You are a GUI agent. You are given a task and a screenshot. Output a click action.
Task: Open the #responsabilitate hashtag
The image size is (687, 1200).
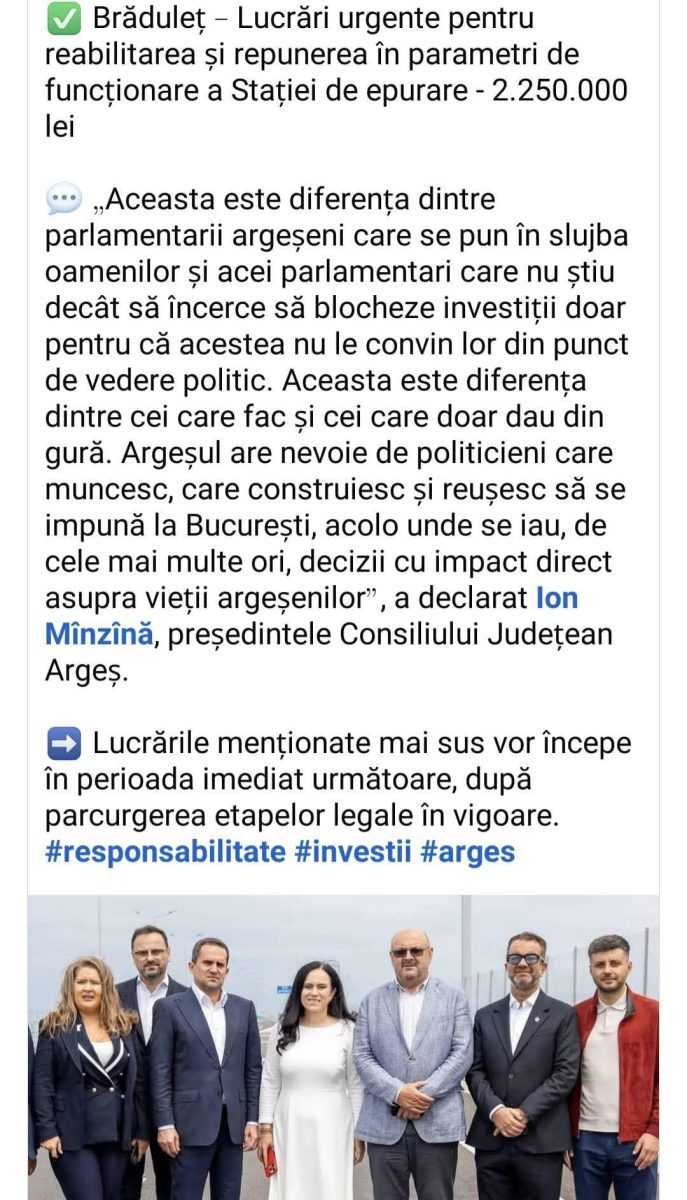(x=165, y=852)
